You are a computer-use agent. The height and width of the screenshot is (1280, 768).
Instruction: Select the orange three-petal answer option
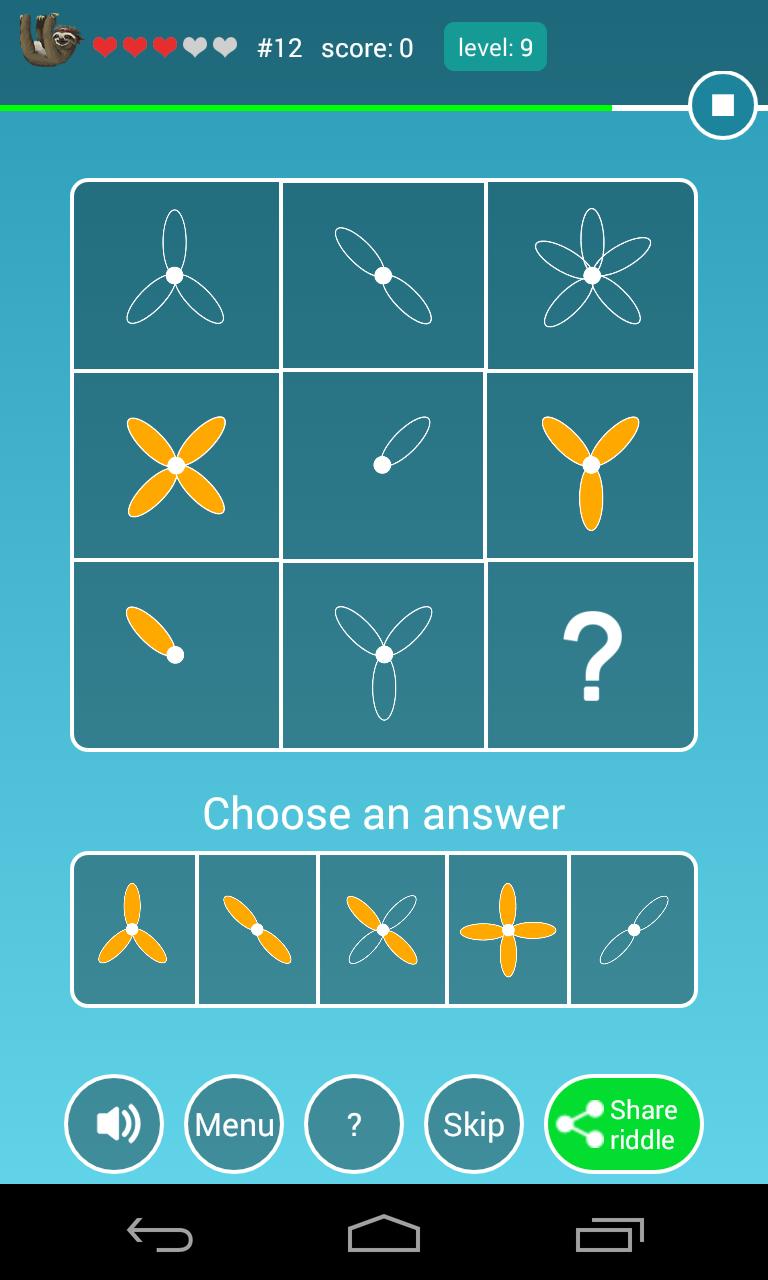tap(133, 928)
